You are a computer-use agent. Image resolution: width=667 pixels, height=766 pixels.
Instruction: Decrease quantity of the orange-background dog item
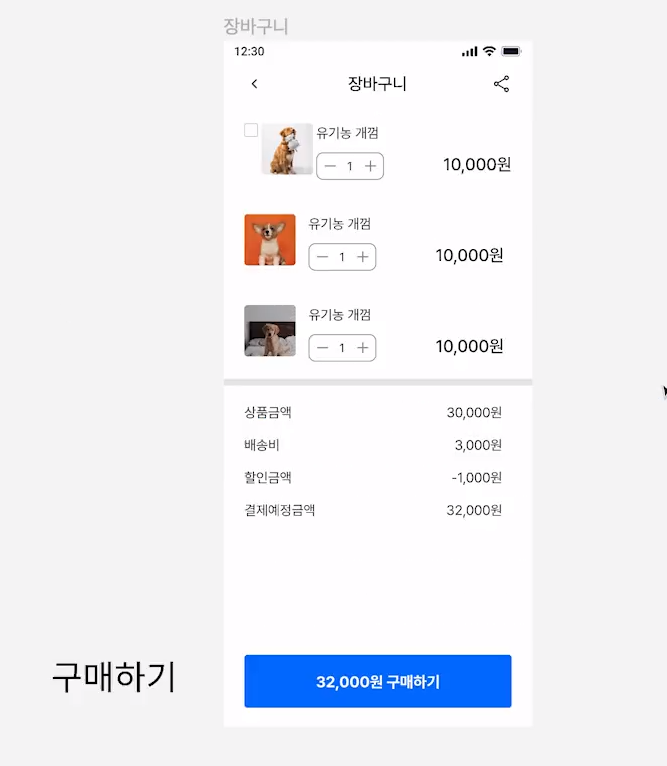tap(322, 257)
